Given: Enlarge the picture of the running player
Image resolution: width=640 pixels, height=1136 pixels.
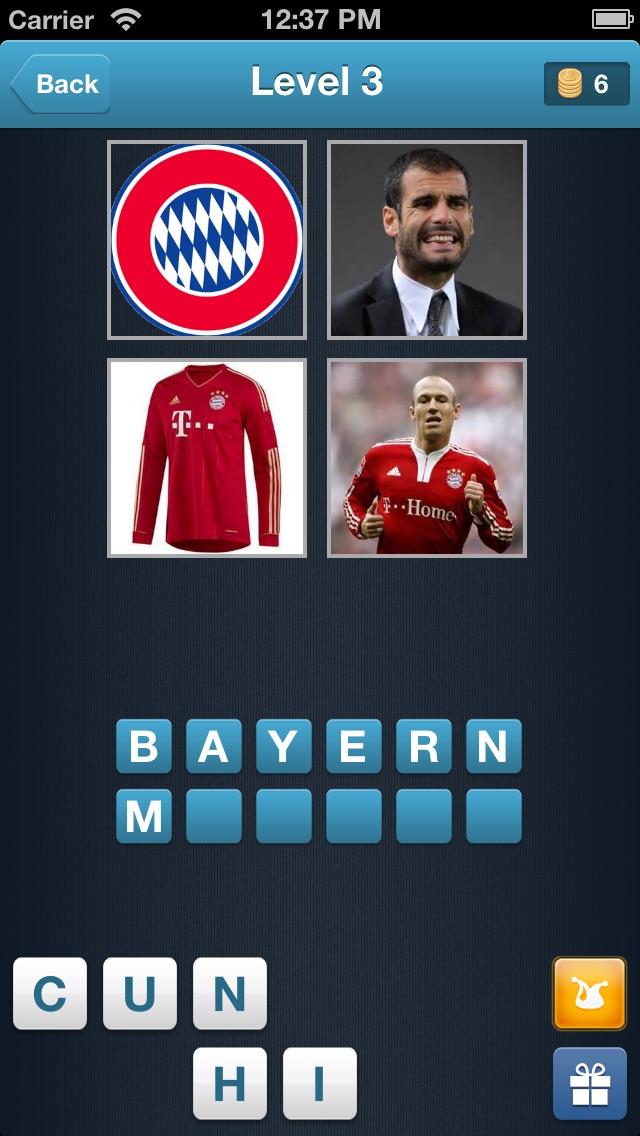Looking at the screenshot, I should click(427, 458).
